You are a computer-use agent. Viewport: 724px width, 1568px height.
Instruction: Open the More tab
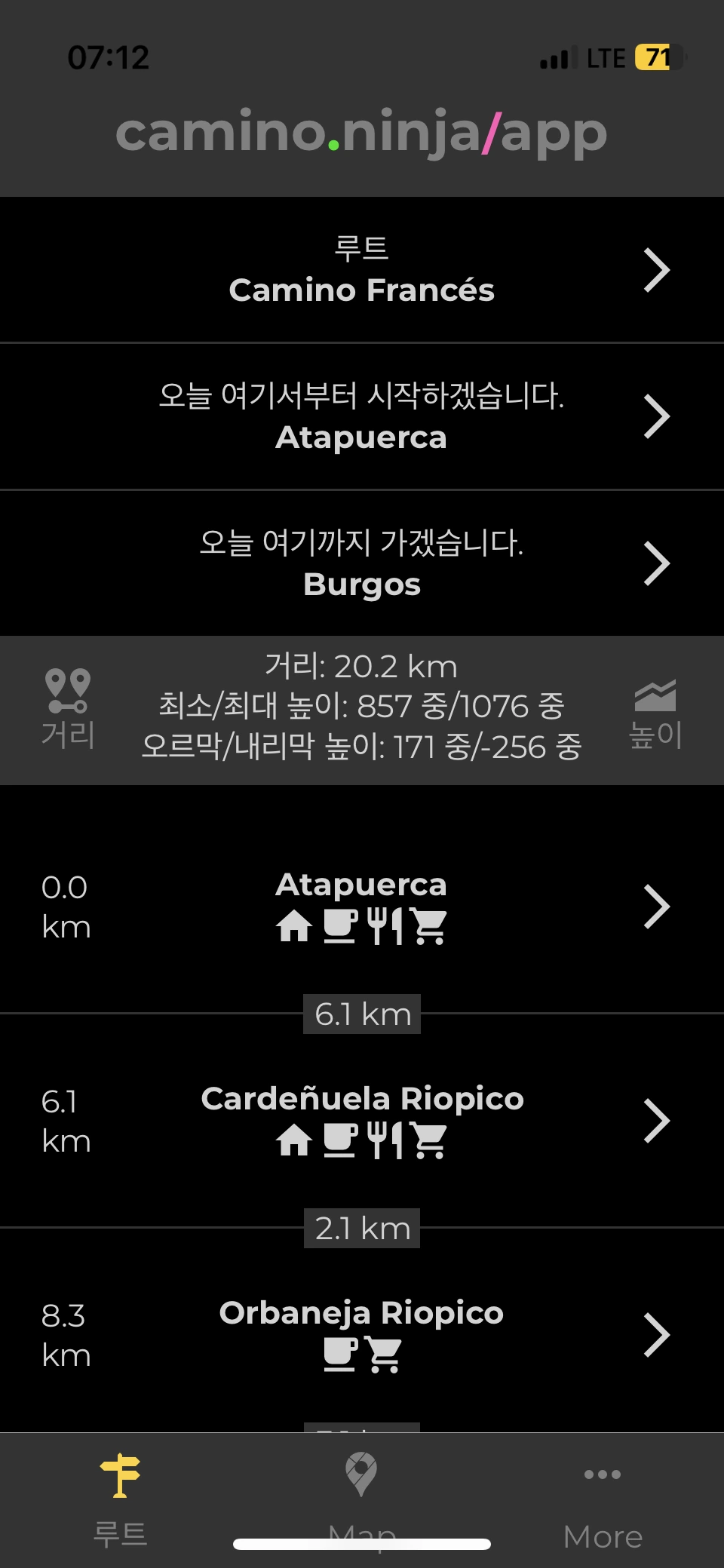[x=603, y=1501]
